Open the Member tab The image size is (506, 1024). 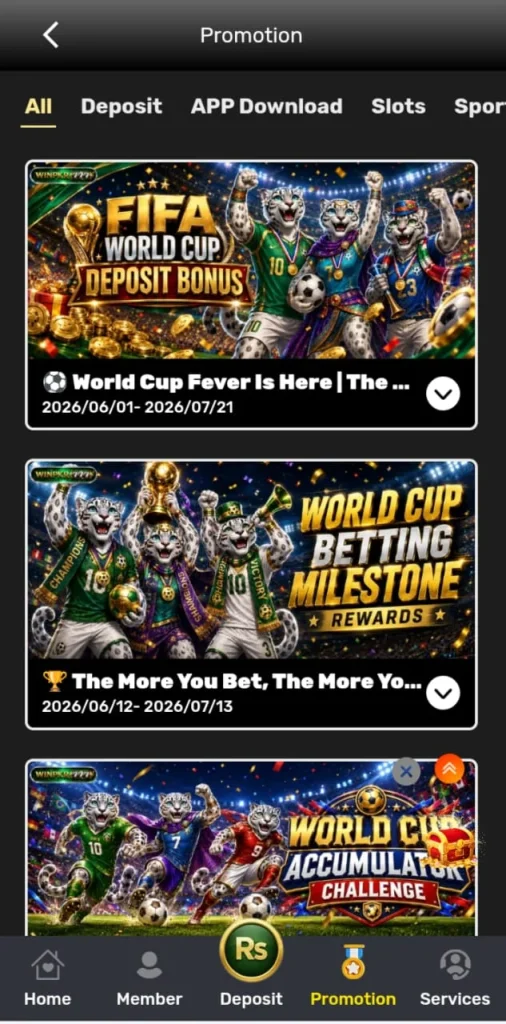click(x=150, y=978)
